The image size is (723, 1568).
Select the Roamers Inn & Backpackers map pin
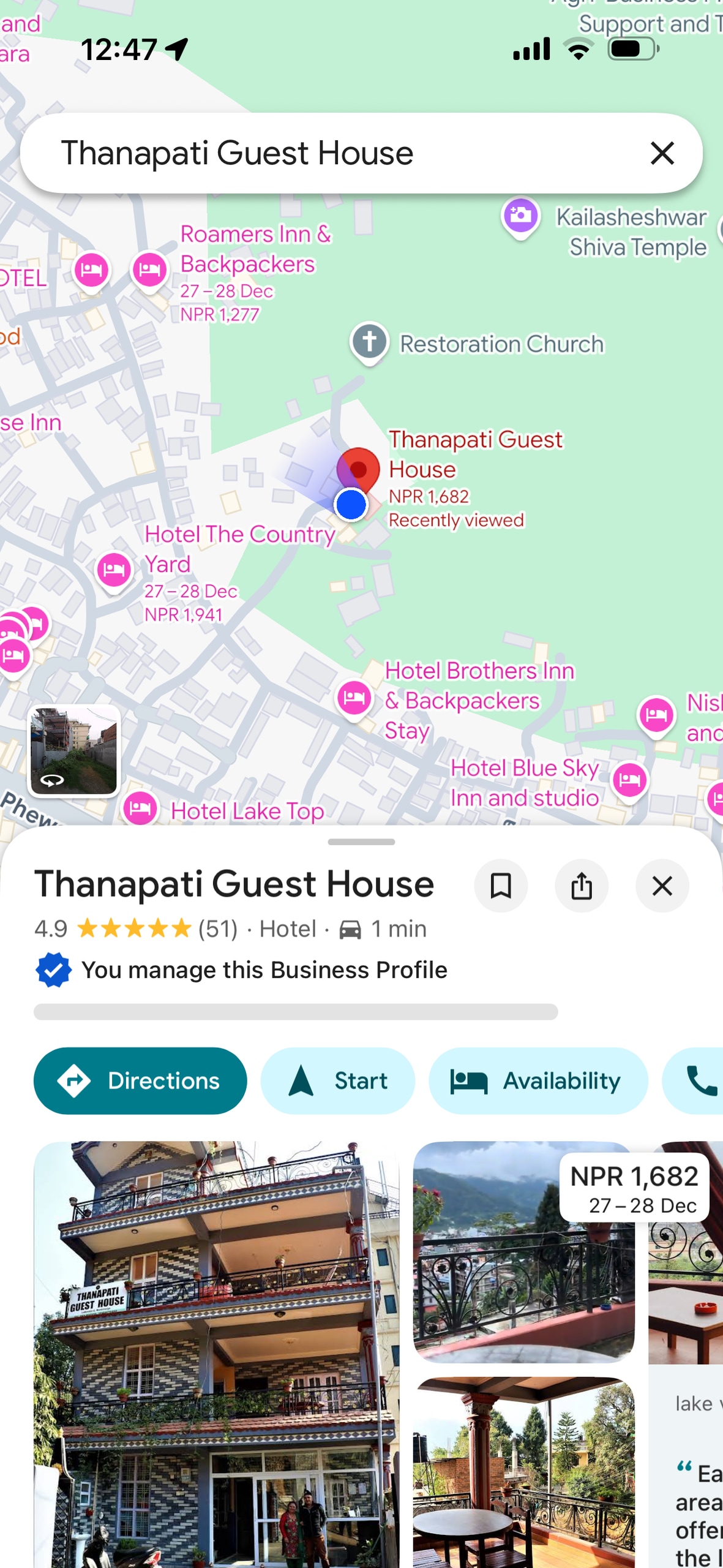150,269
